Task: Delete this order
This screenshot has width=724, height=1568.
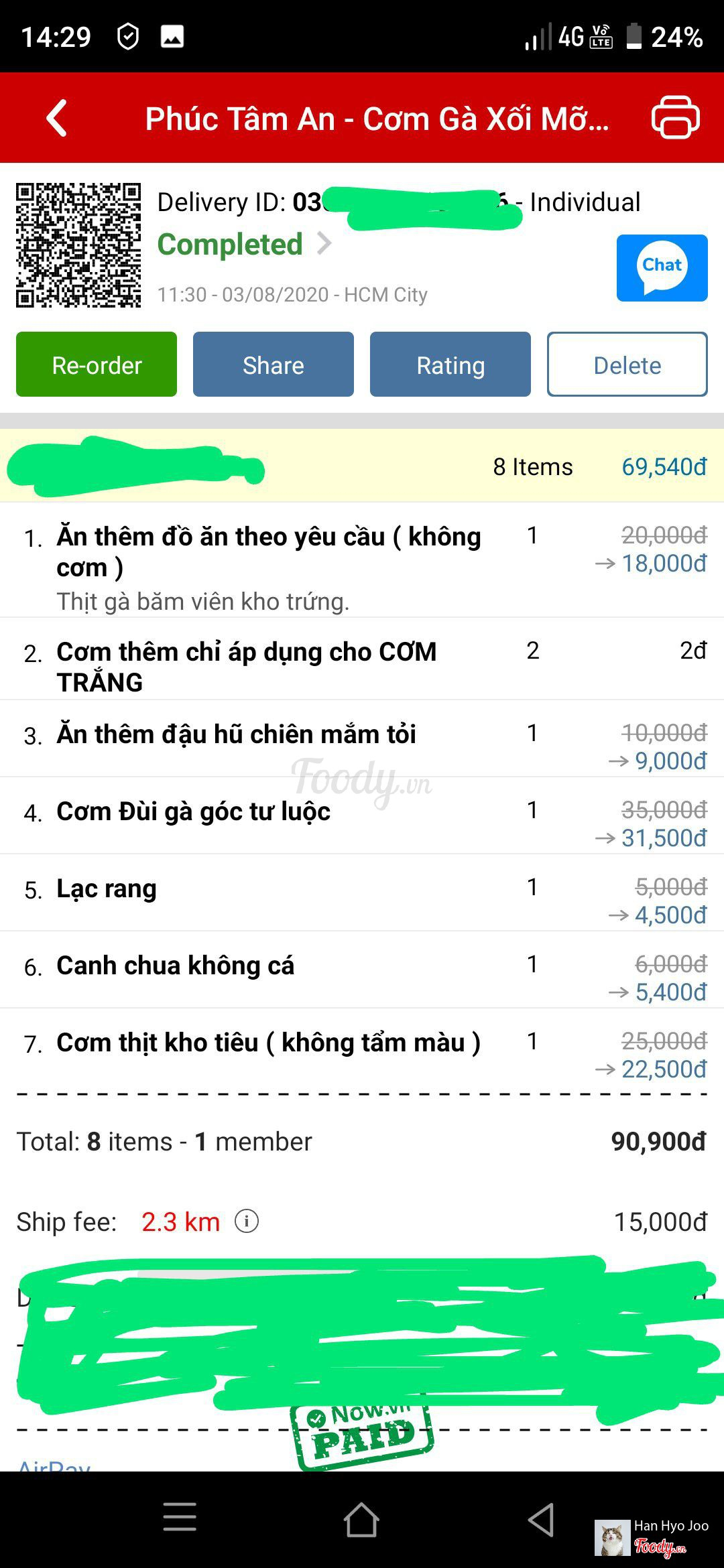Action: (627, 365)
